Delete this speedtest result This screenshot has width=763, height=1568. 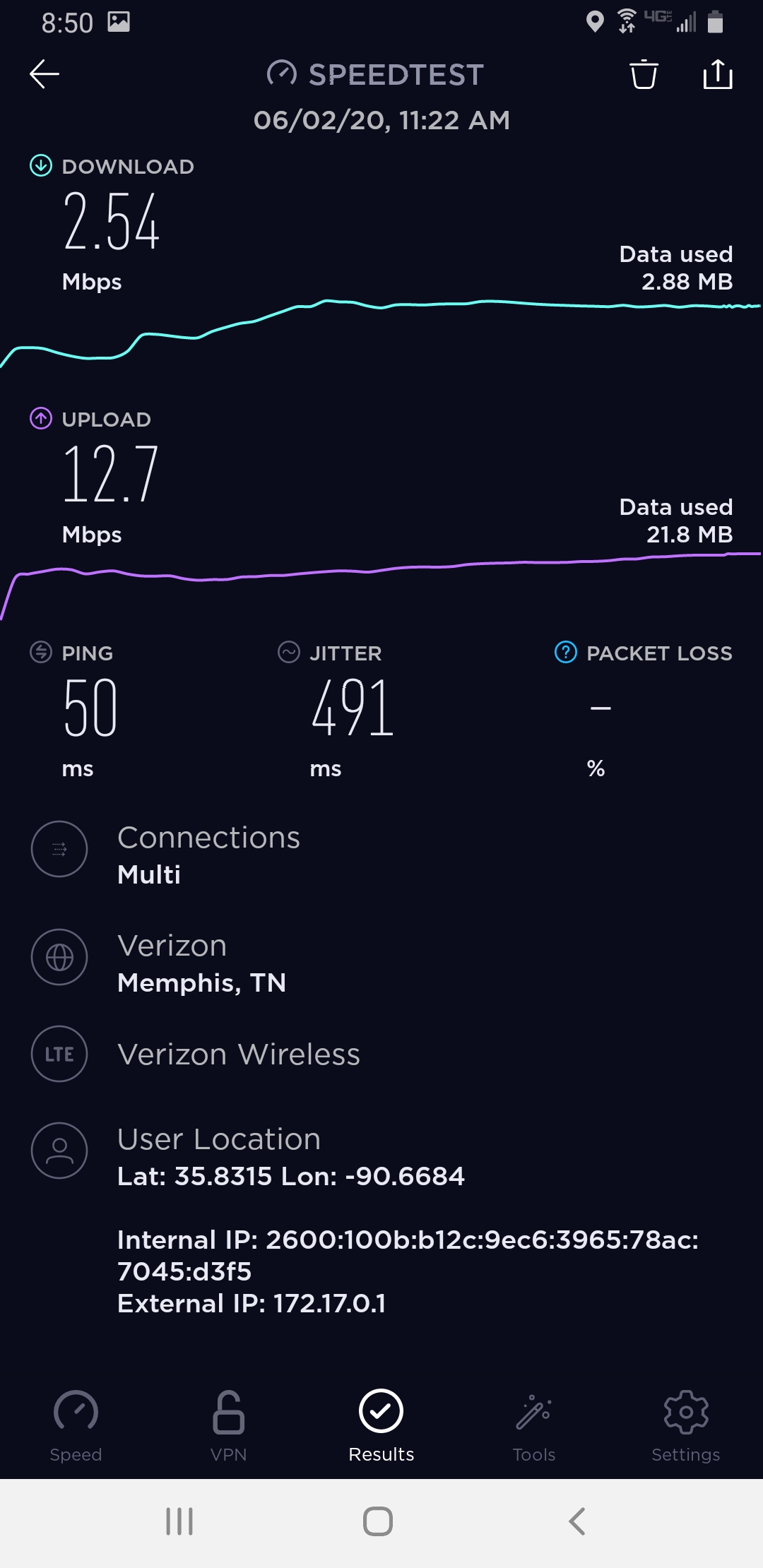[643, 76]
